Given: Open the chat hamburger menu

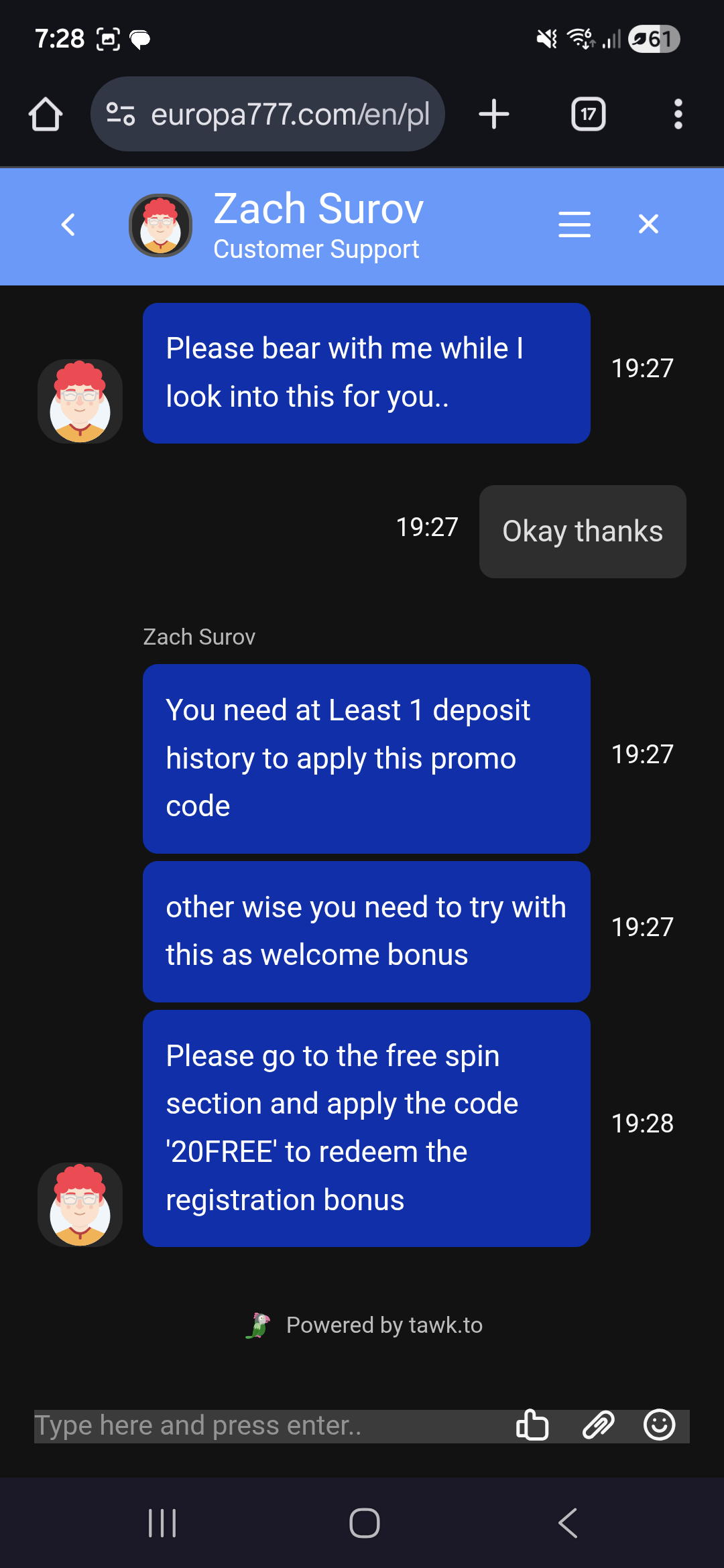Looking at the screenshot, I should [x=575, y=224].
